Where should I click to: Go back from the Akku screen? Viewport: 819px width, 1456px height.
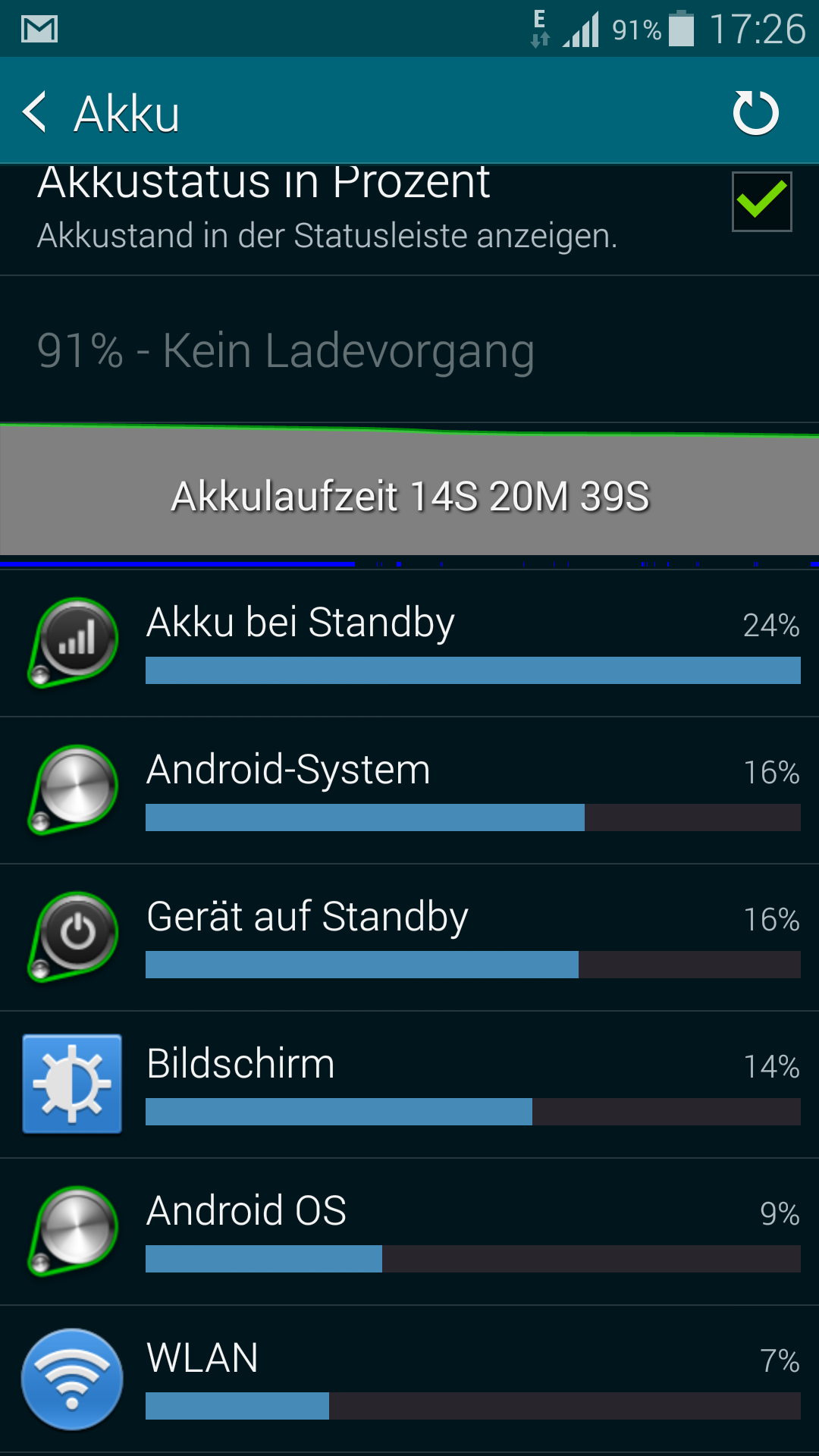pyautogui.click(x=36, y=112)
